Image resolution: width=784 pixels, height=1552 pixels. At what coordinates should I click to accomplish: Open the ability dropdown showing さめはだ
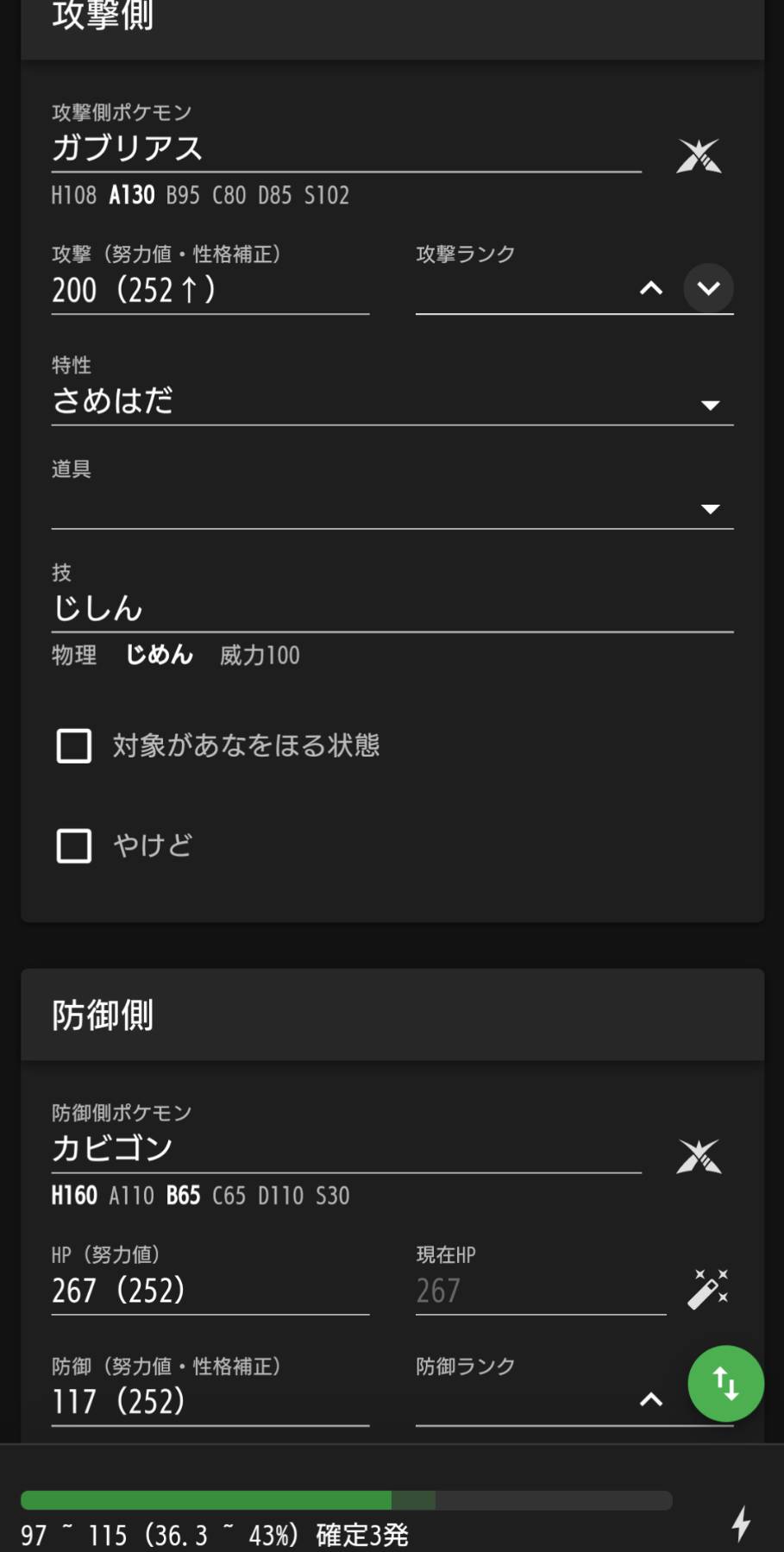[x=392, y=401]
